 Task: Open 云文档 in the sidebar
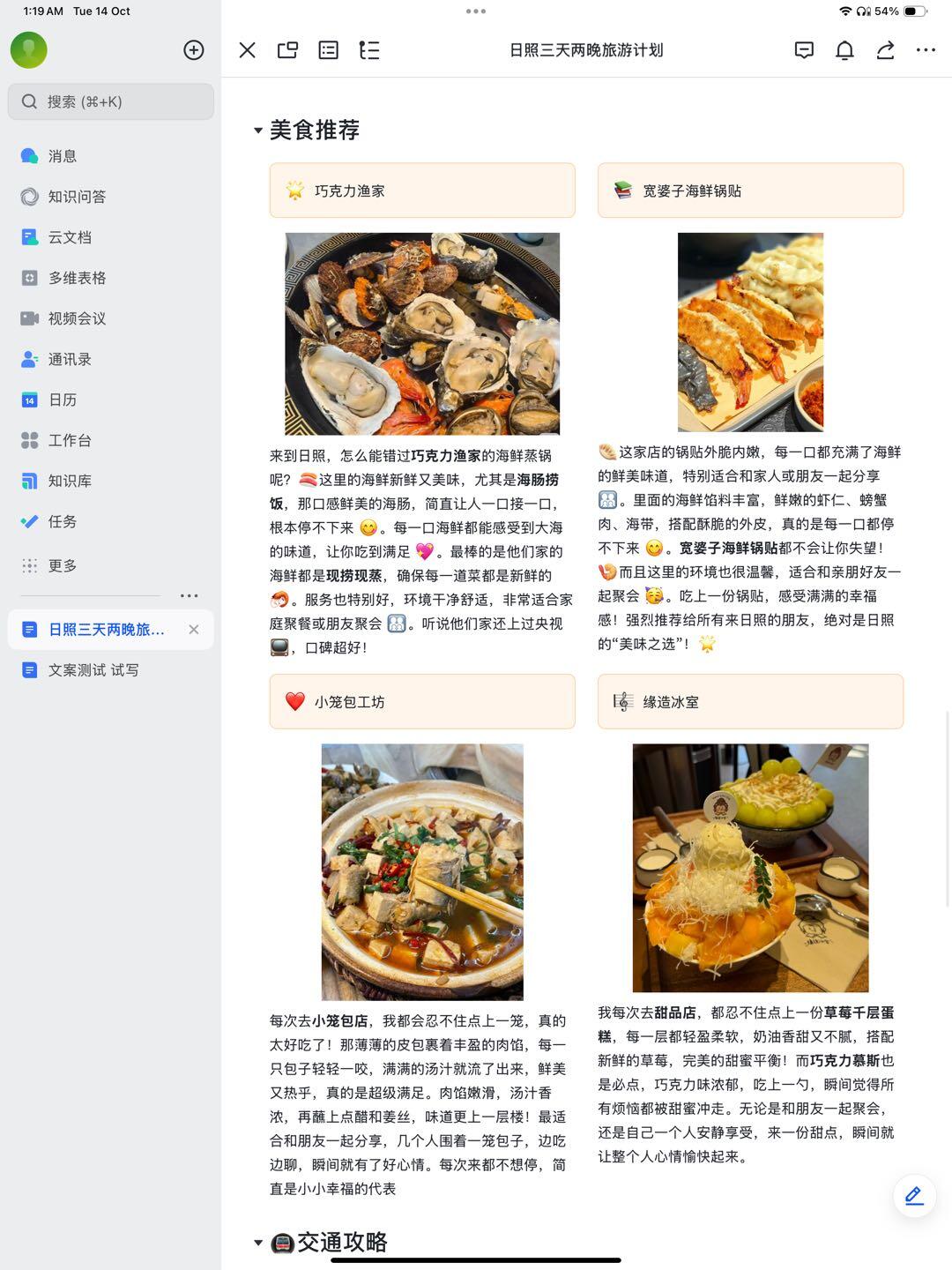point(69,237)
